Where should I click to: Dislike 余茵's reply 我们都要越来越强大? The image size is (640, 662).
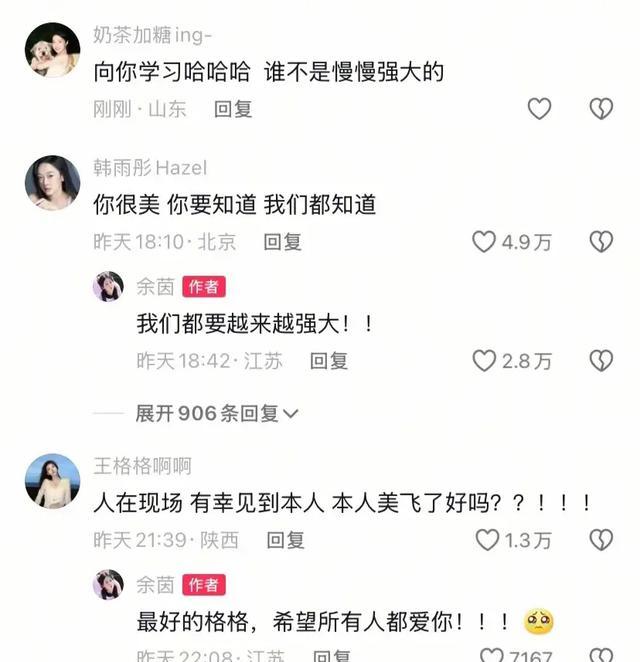(600, 360)
